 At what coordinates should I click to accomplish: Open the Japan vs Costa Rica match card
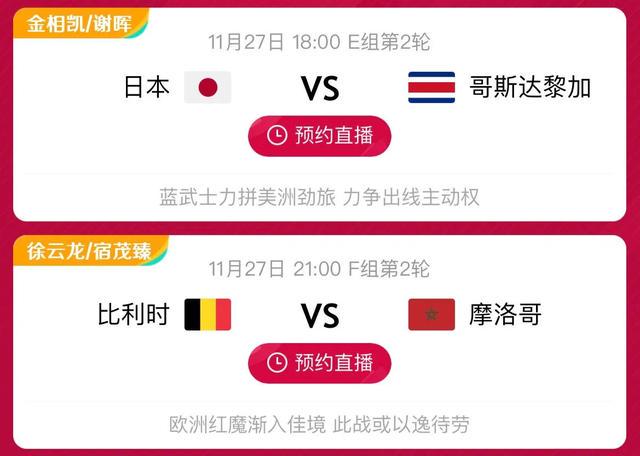click(319, 87)
